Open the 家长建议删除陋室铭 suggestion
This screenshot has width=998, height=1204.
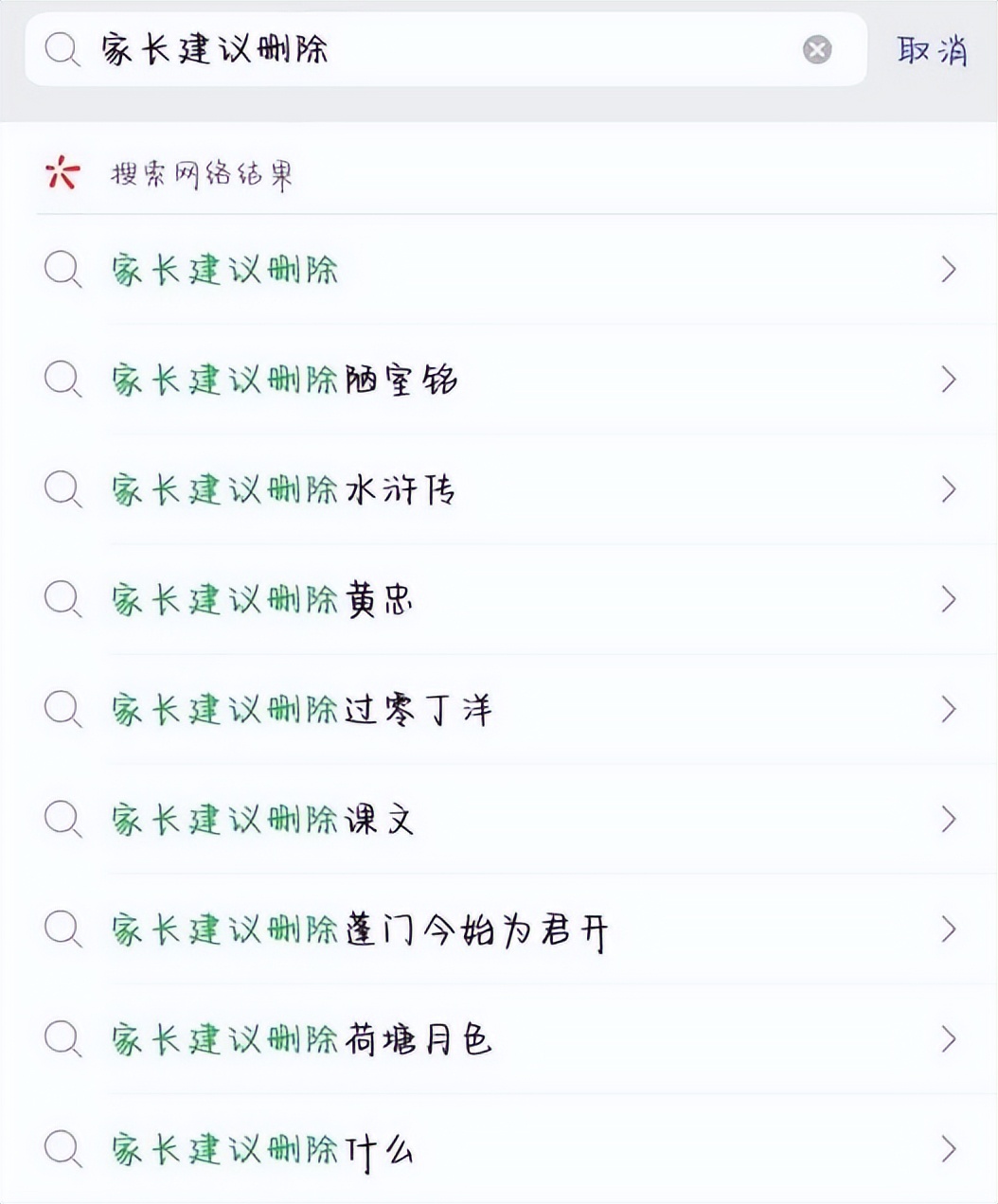click(x=284, y=381)
